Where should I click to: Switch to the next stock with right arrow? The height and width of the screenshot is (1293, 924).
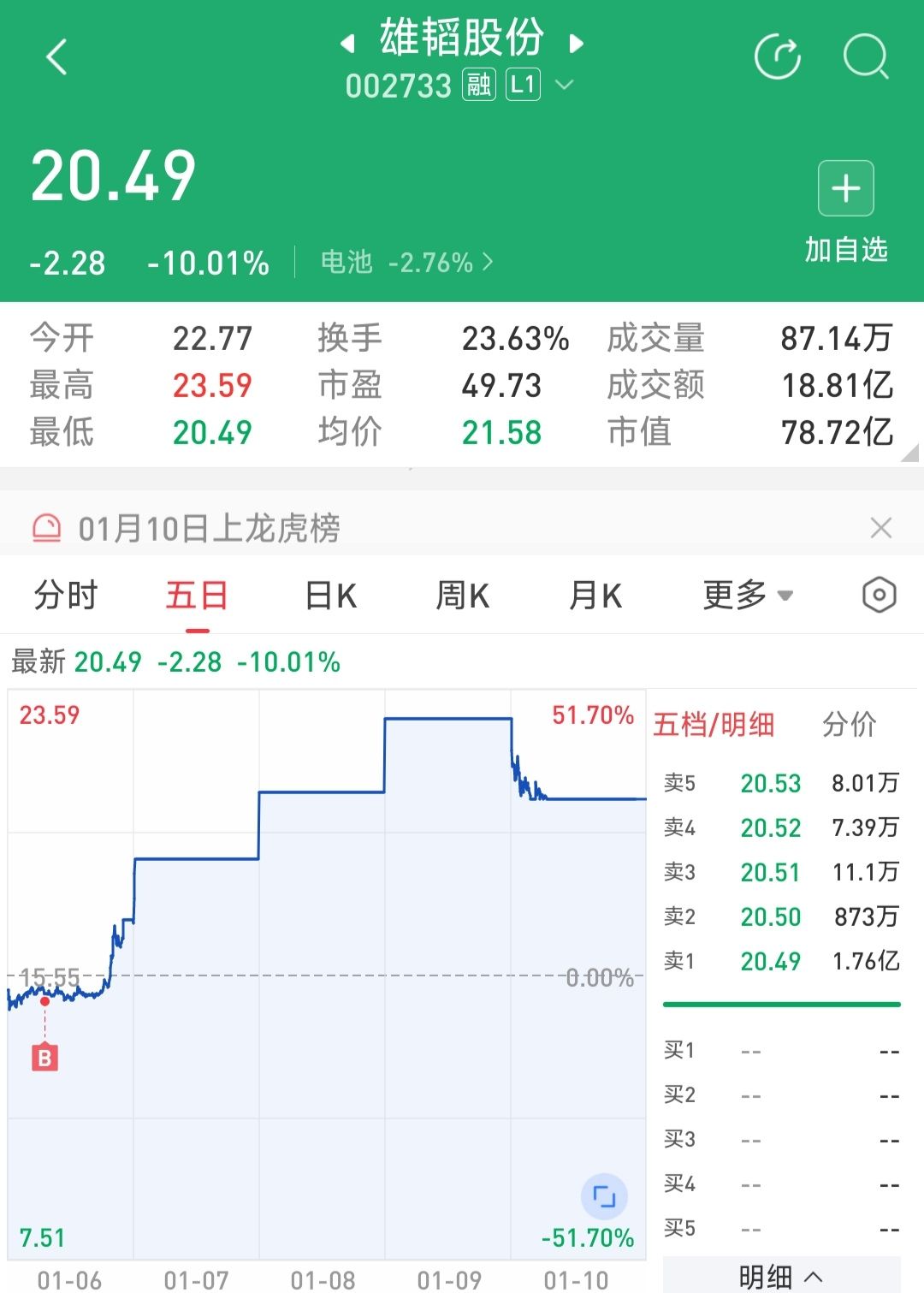(x=577, y=43)
